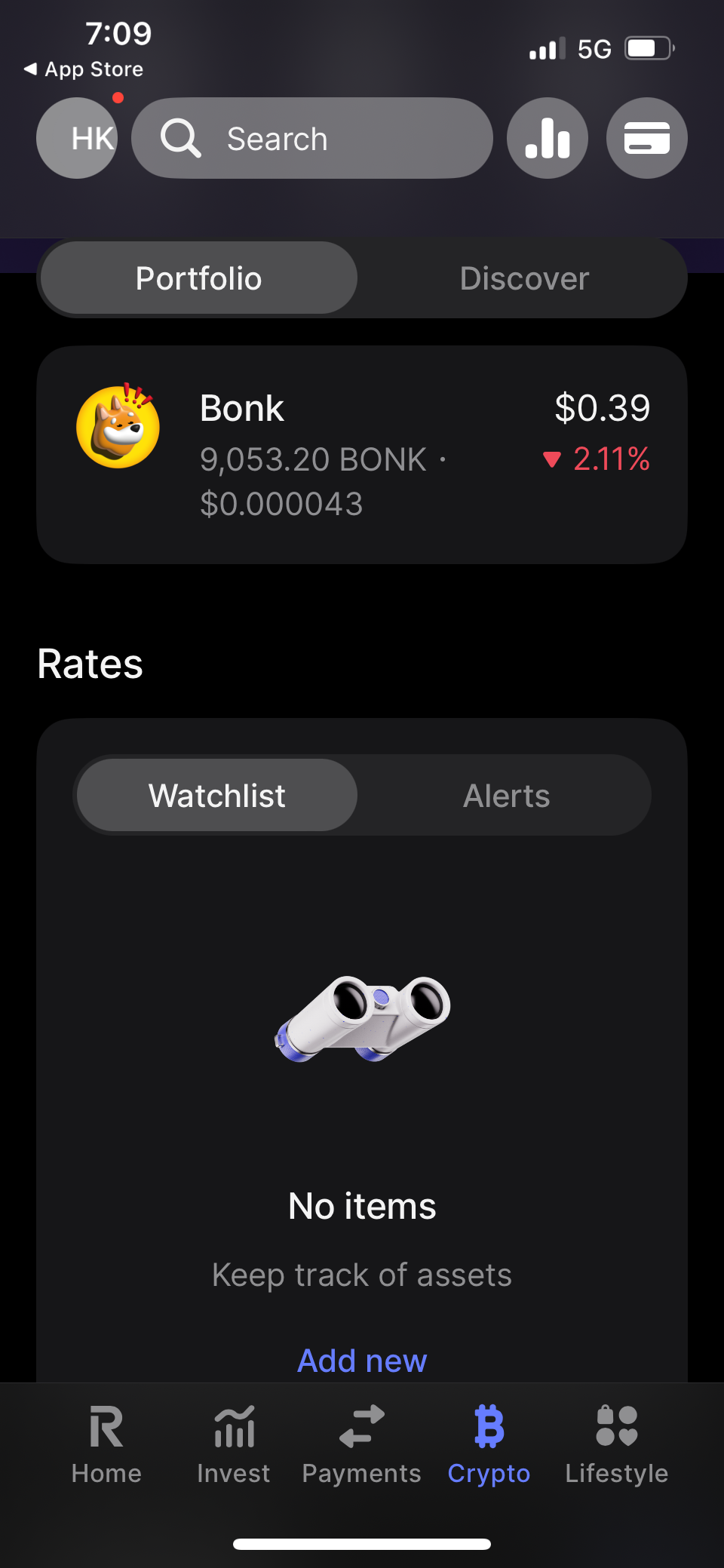Open the Invest tab
724x1568 pixels.
click(234, 1444)
